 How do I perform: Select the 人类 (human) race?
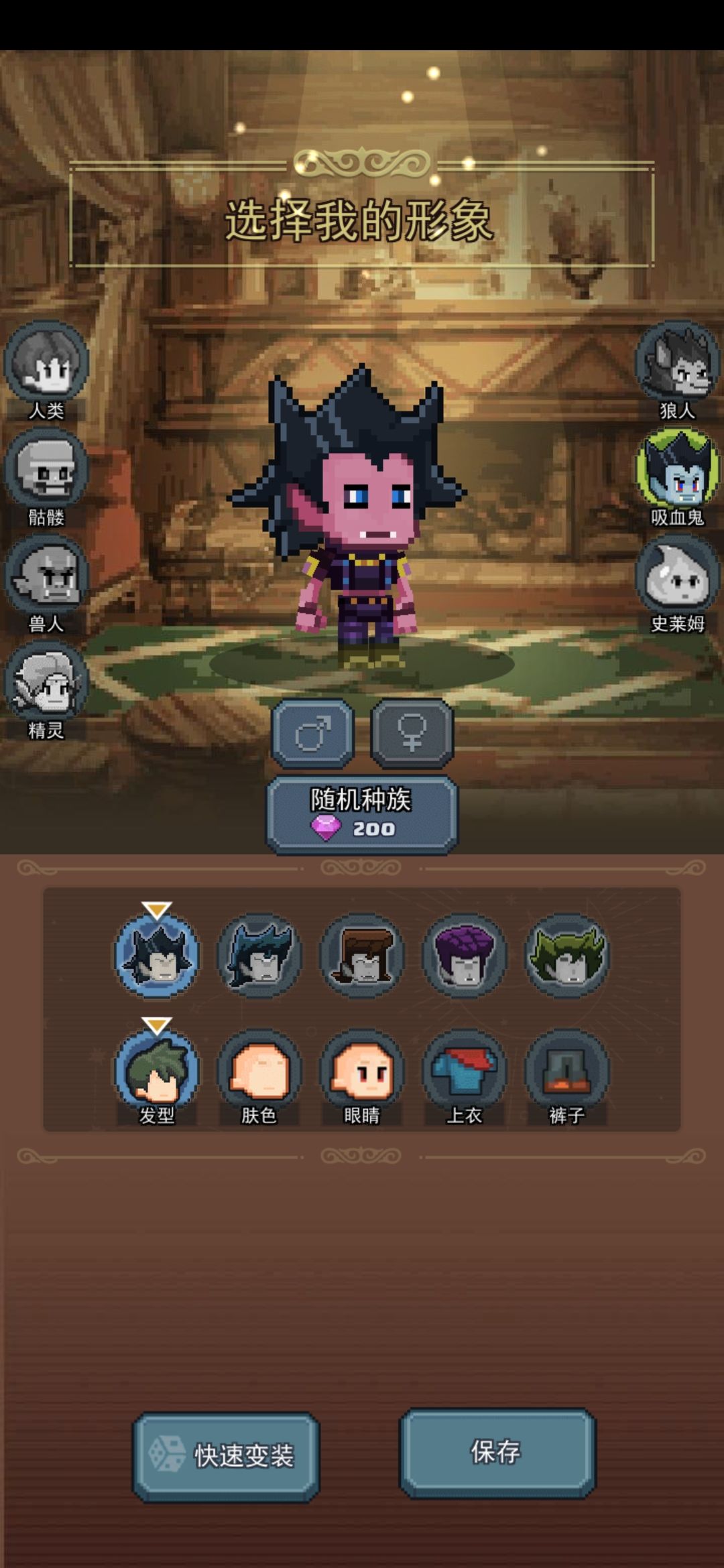pyautogui.click(x=46, y=370)
